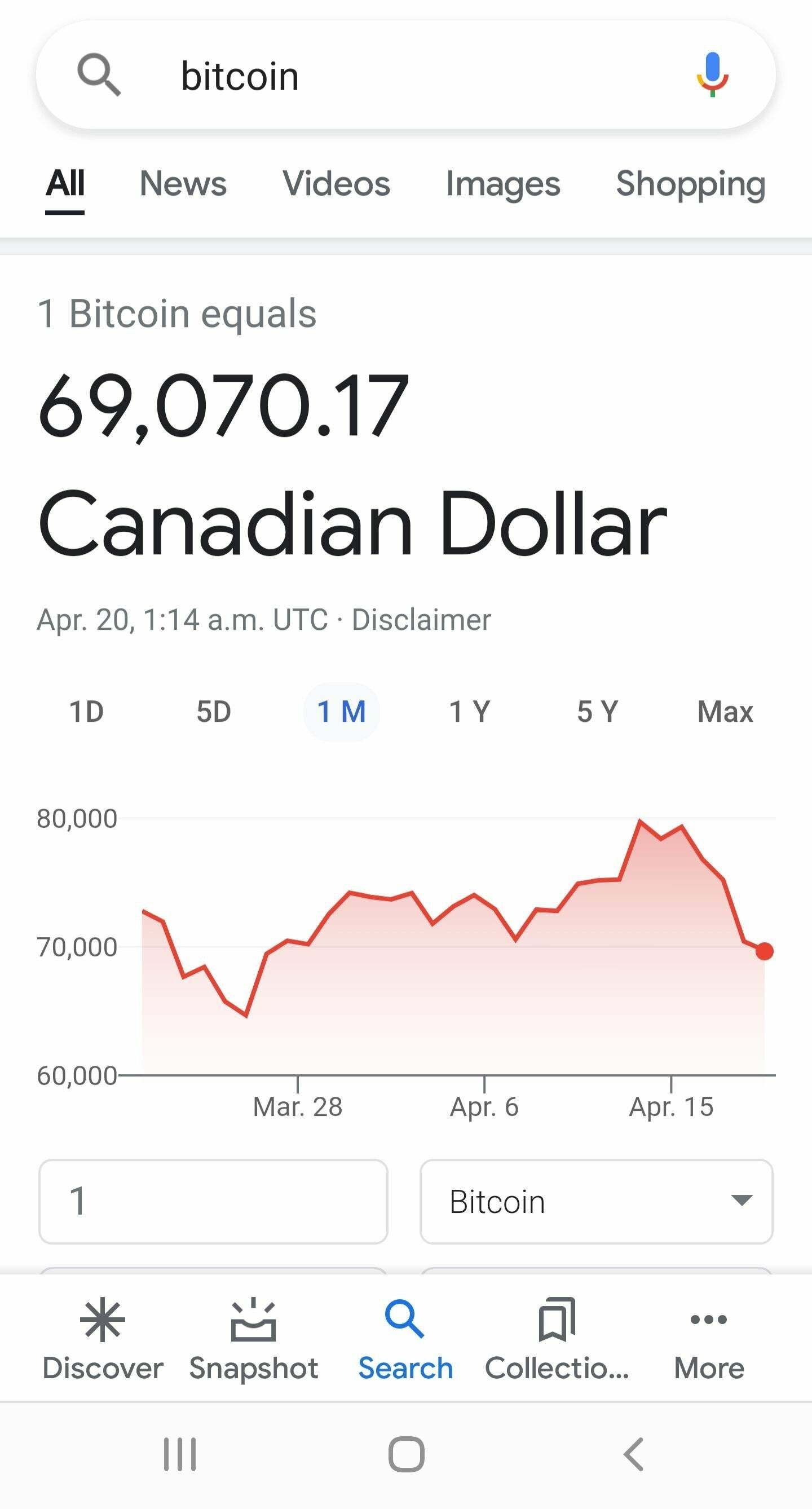Go back using the system back button

click(x=634, y=1454)
